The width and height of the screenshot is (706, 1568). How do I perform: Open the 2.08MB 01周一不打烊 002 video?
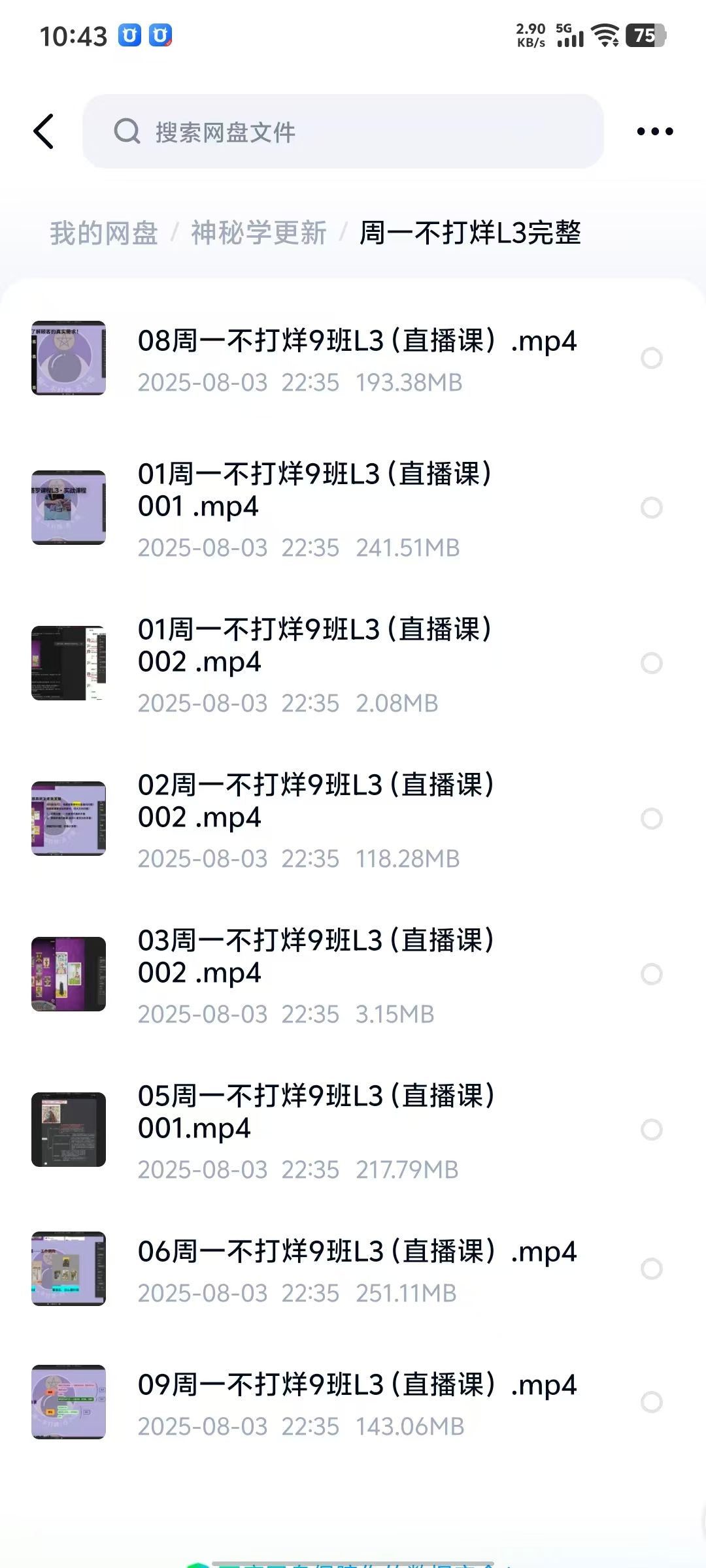pos(314,645)
